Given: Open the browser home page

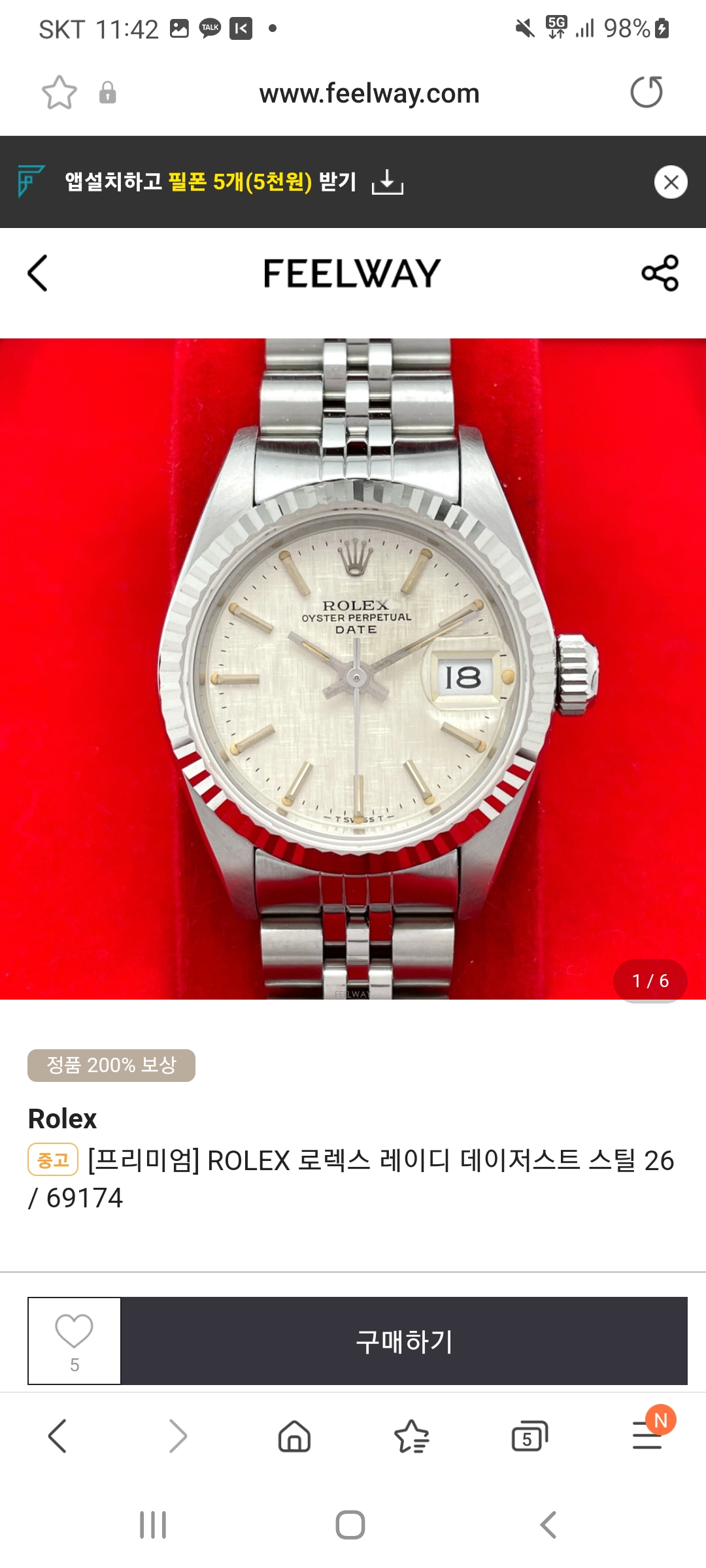Looking at the screenshot, I should point(294,1436).
